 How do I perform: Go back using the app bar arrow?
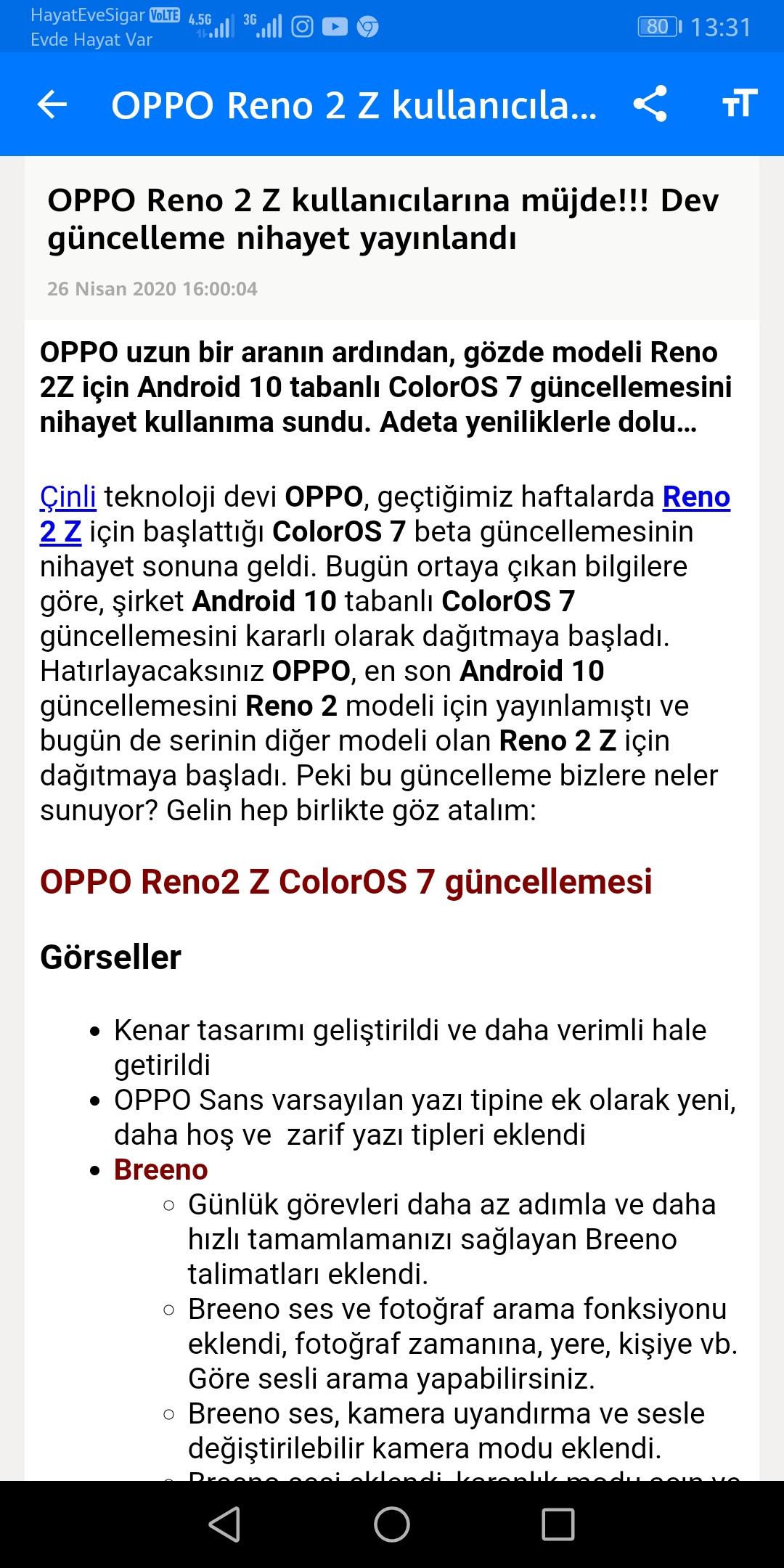coord(52,105)
